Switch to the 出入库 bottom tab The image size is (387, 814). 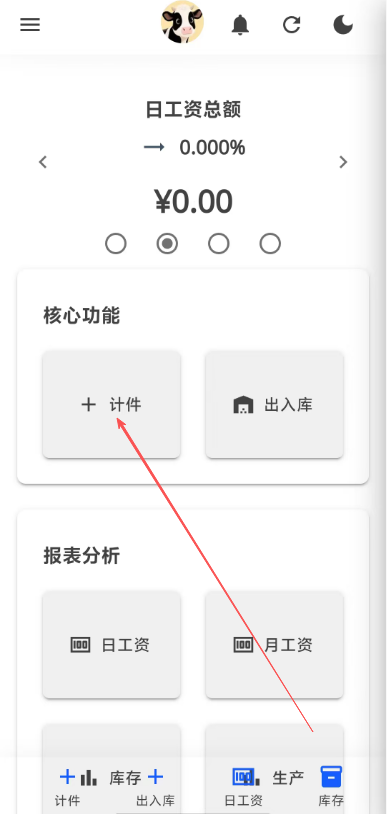155,787
